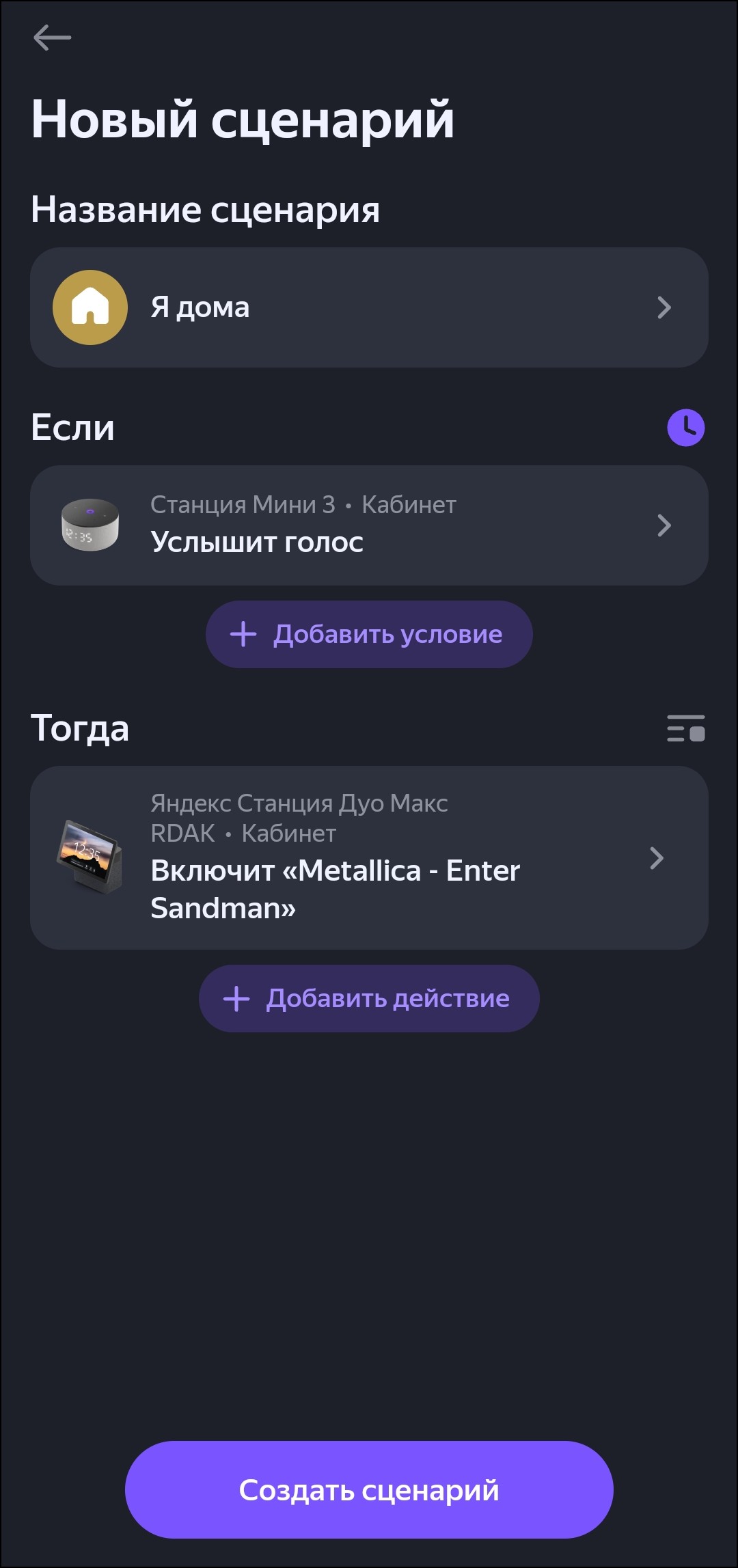Create the scenario with «Создать сценарий»
The height and width of the screenshot is (1568, 738).
369,1489
